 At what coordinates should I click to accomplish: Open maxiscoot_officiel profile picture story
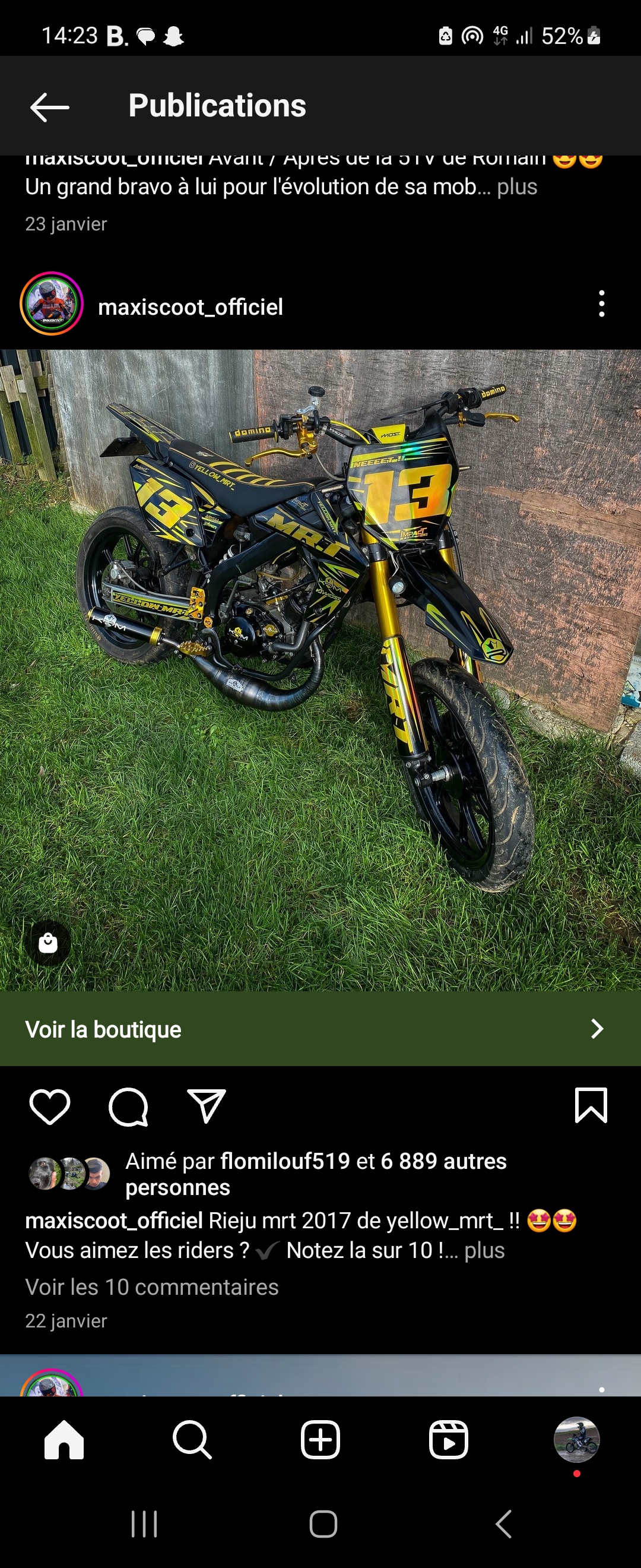(x=52, y=303)
